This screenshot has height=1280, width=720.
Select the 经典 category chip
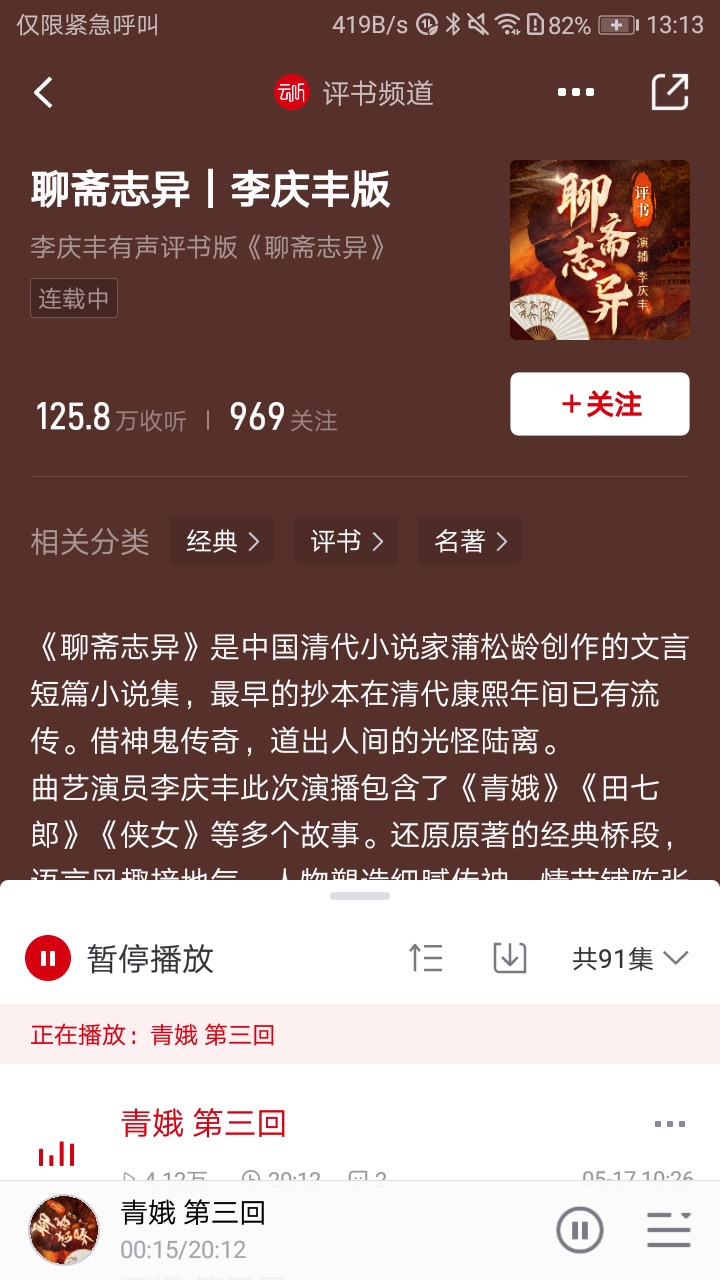click(222, 542)
